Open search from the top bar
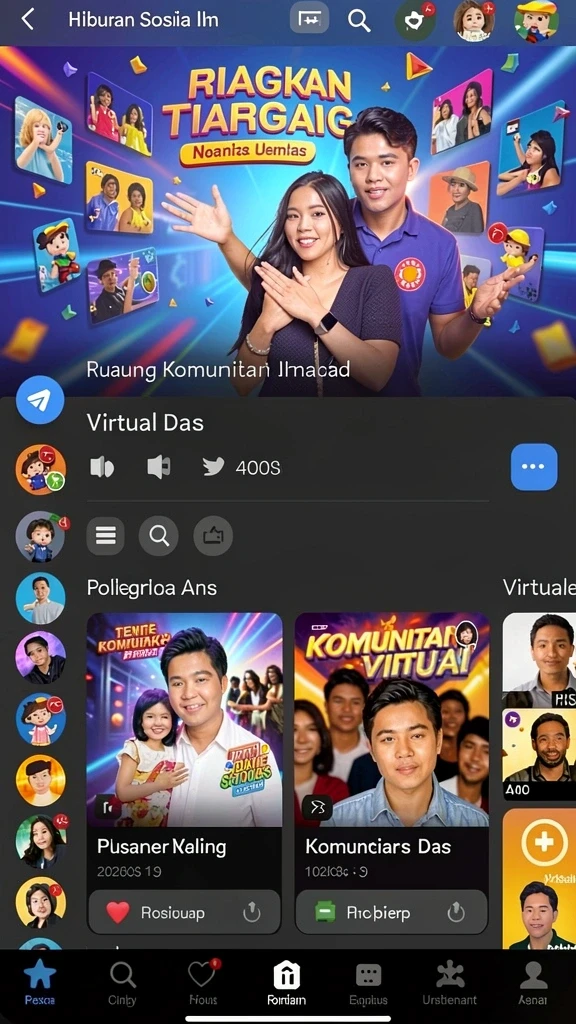Viewport: 576px width, 1024px height. coord(359,20)
